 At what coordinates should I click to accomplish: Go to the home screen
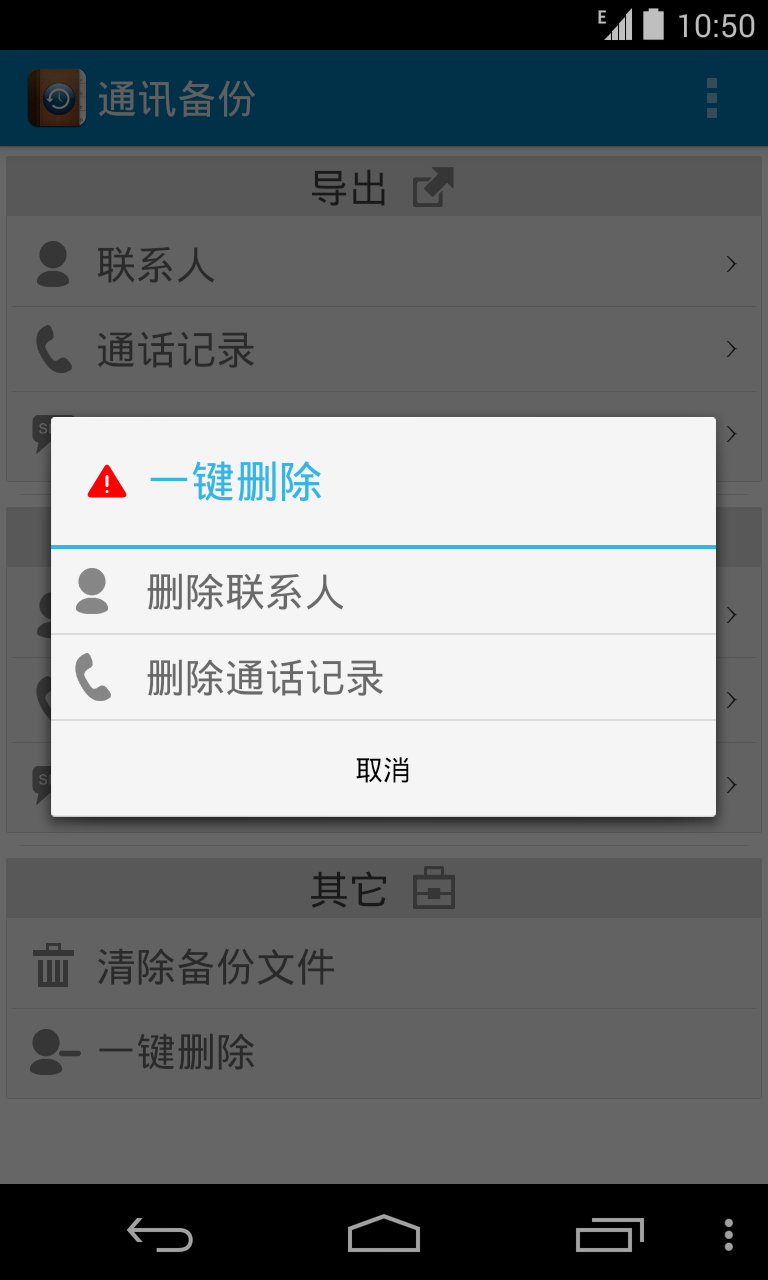pos(383,1235)
